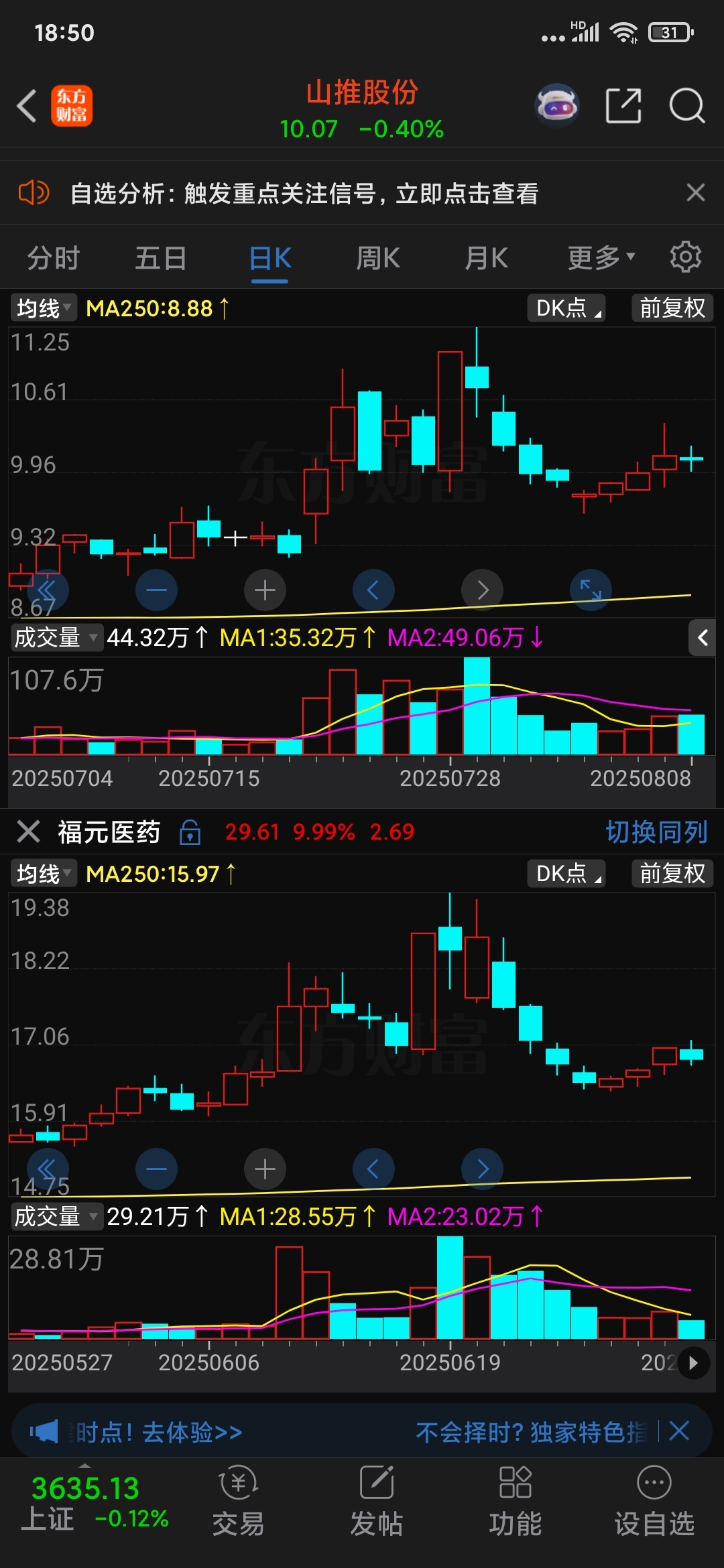Go back using the top-left arrow

point(26,106)
